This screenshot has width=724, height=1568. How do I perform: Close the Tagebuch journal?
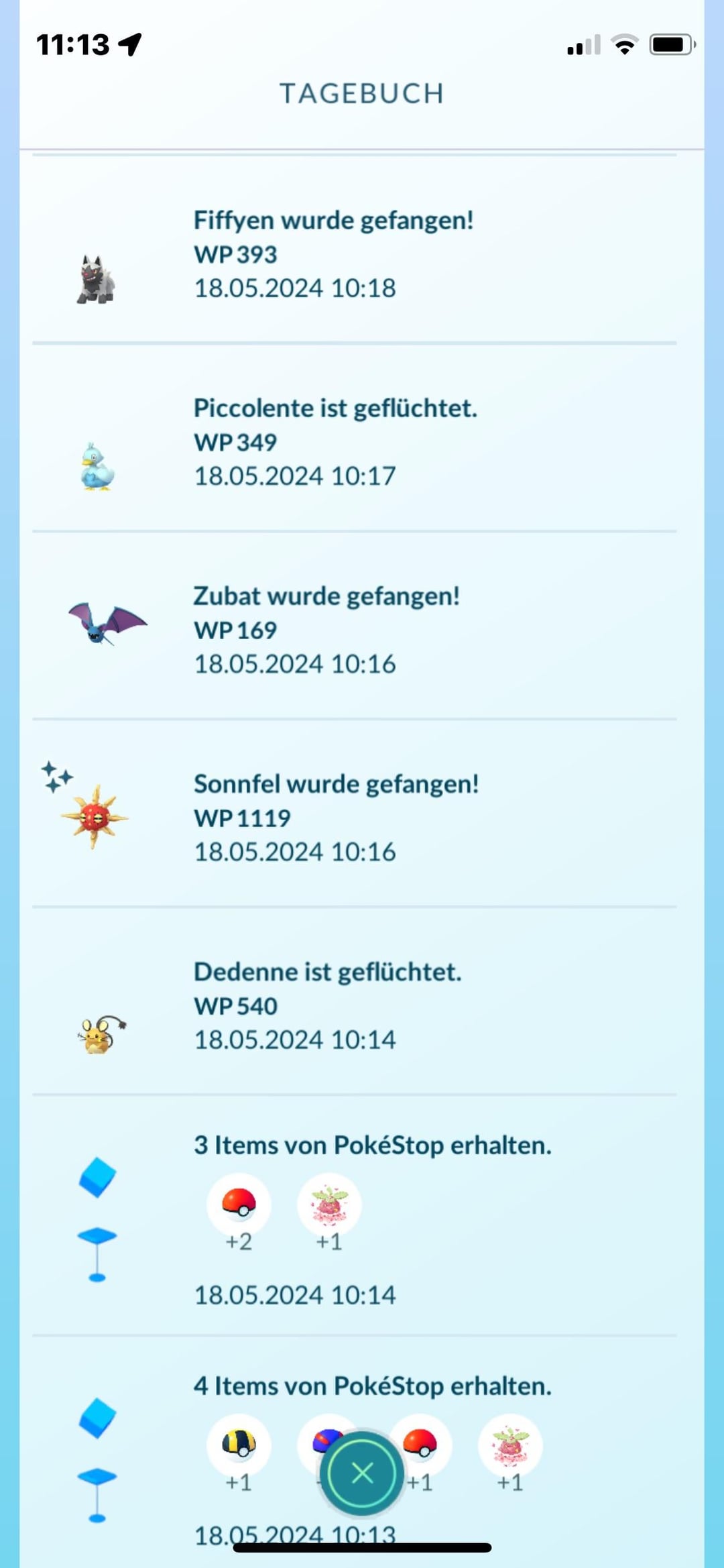click(x=362, y=1473)
